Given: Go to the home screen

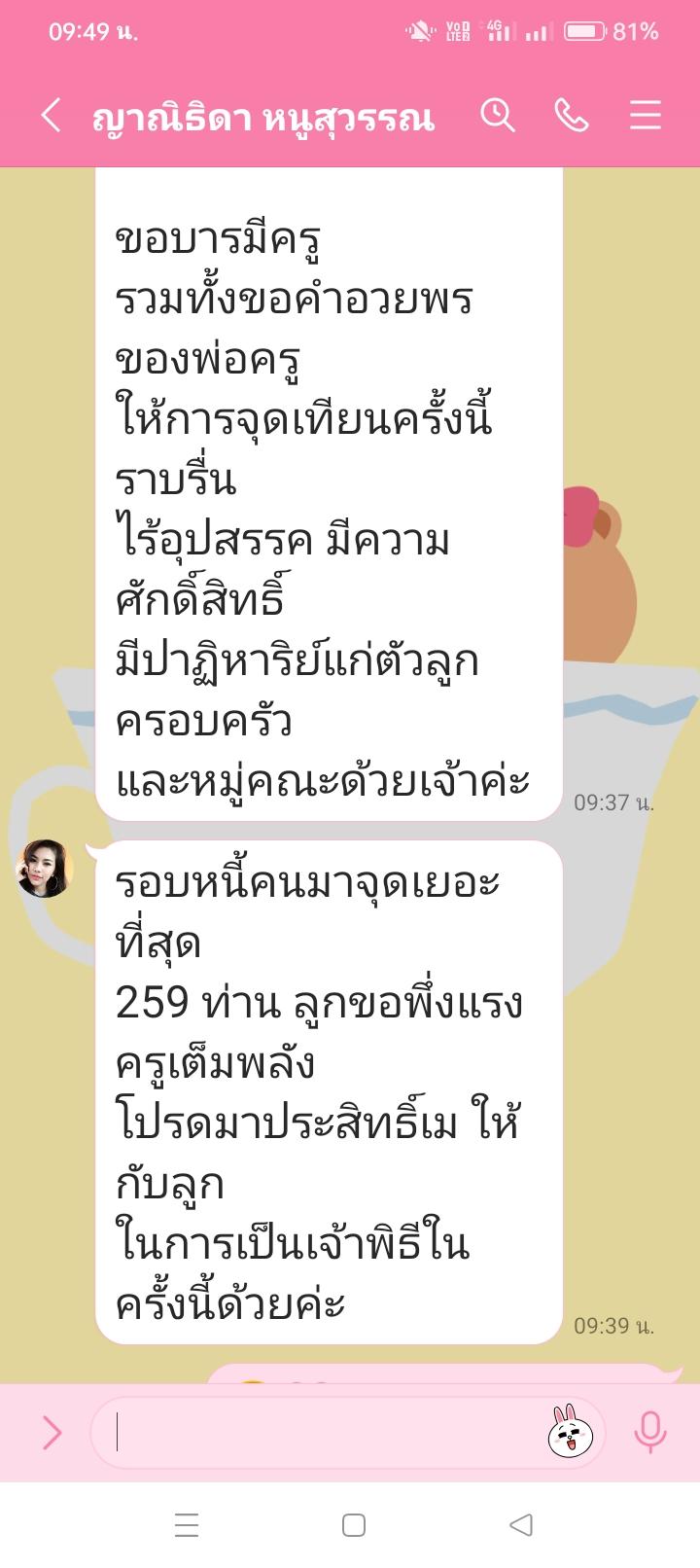Looking at the screenshot, I should 354,1524.
